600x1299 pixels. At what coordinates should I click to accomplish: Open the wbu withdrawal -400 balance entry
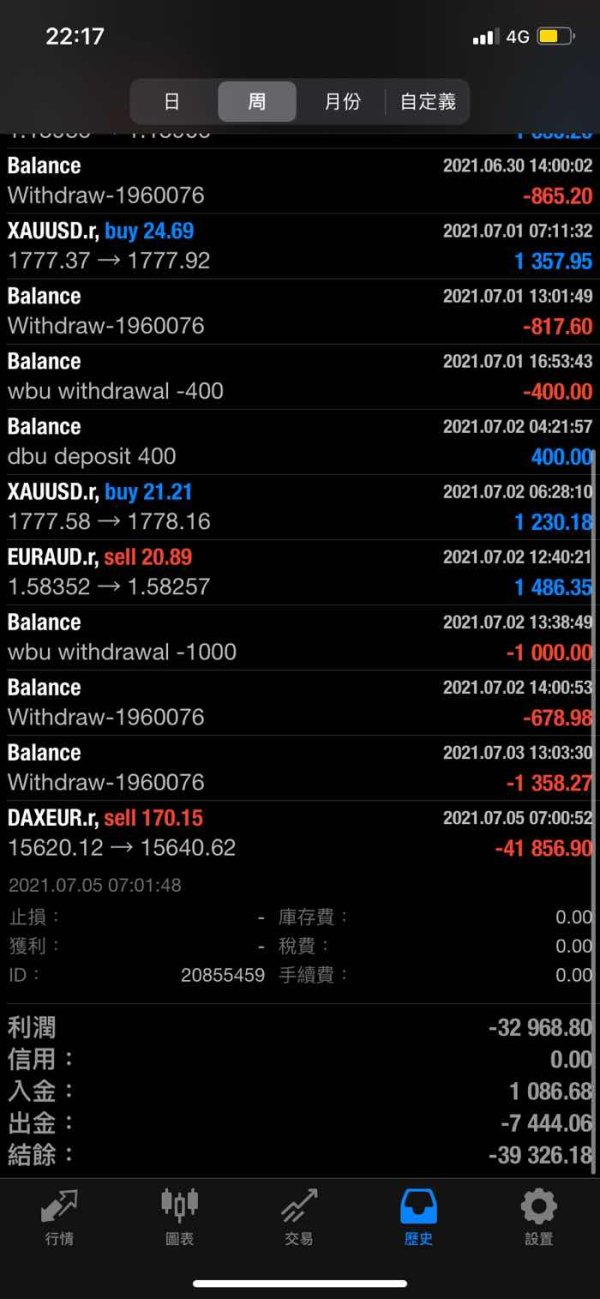tap(300, 377)
